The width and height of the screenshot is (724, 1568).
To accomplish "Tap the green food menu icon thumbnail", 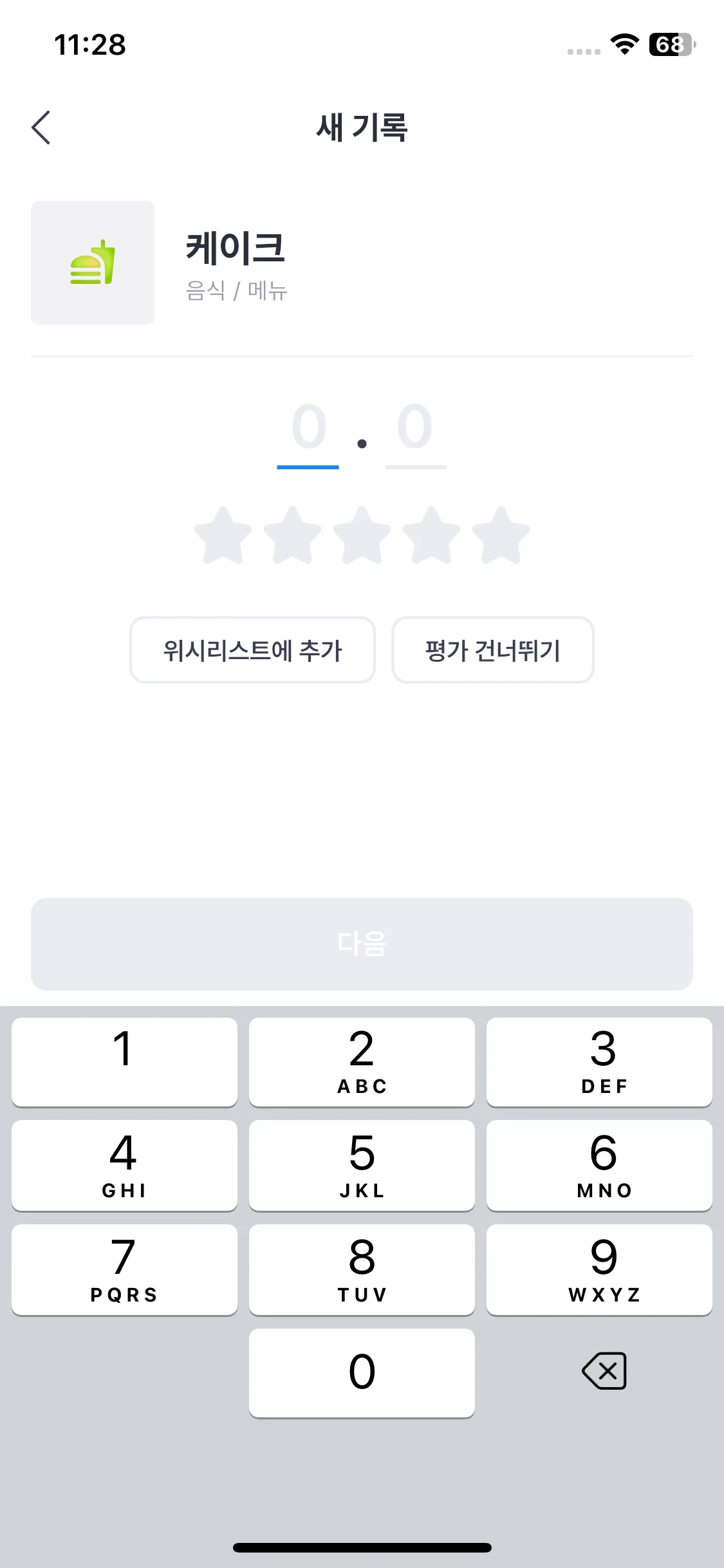I will coord(92,263).
